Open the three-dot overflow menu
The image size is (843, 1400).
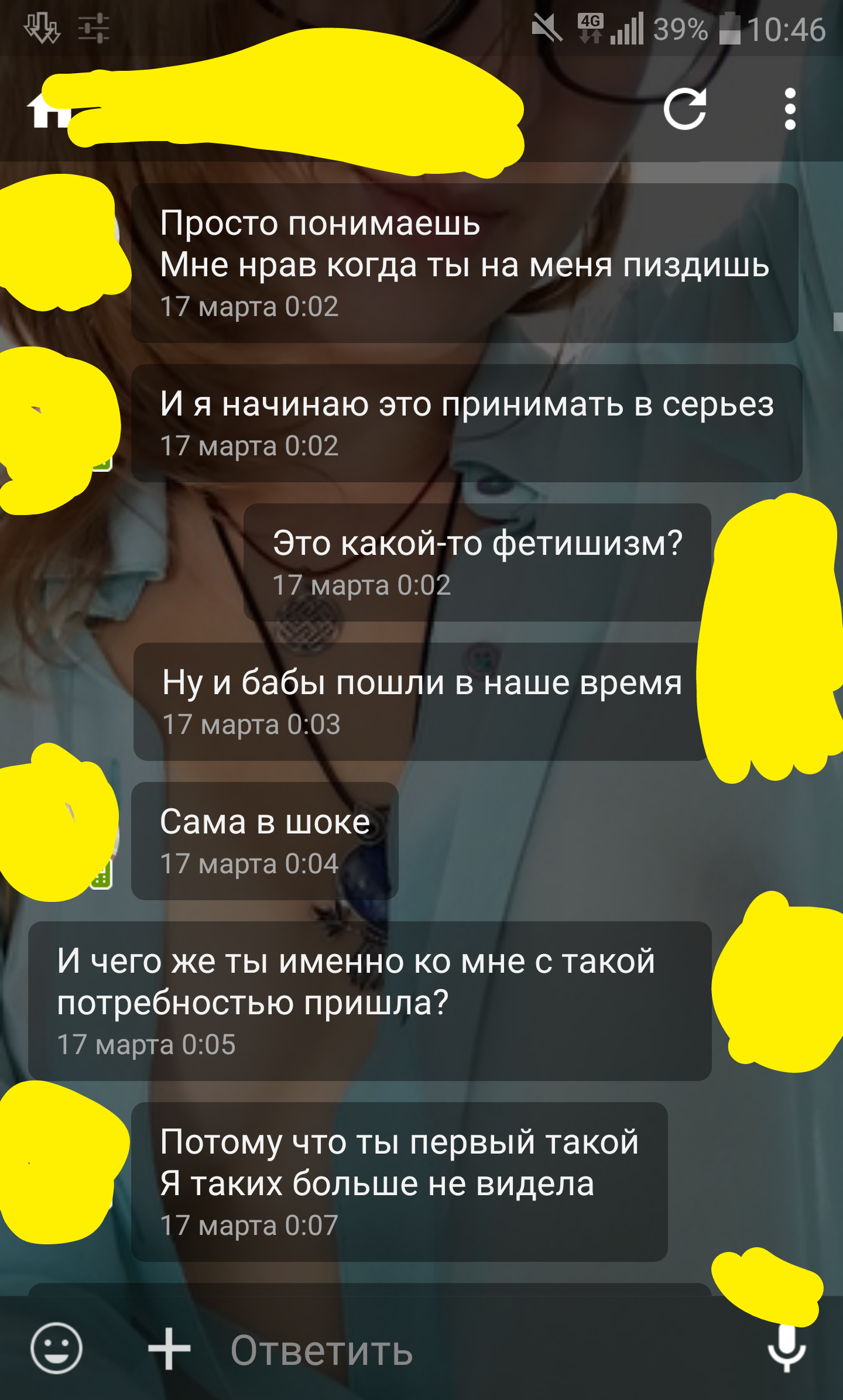[x=790, y=109]
